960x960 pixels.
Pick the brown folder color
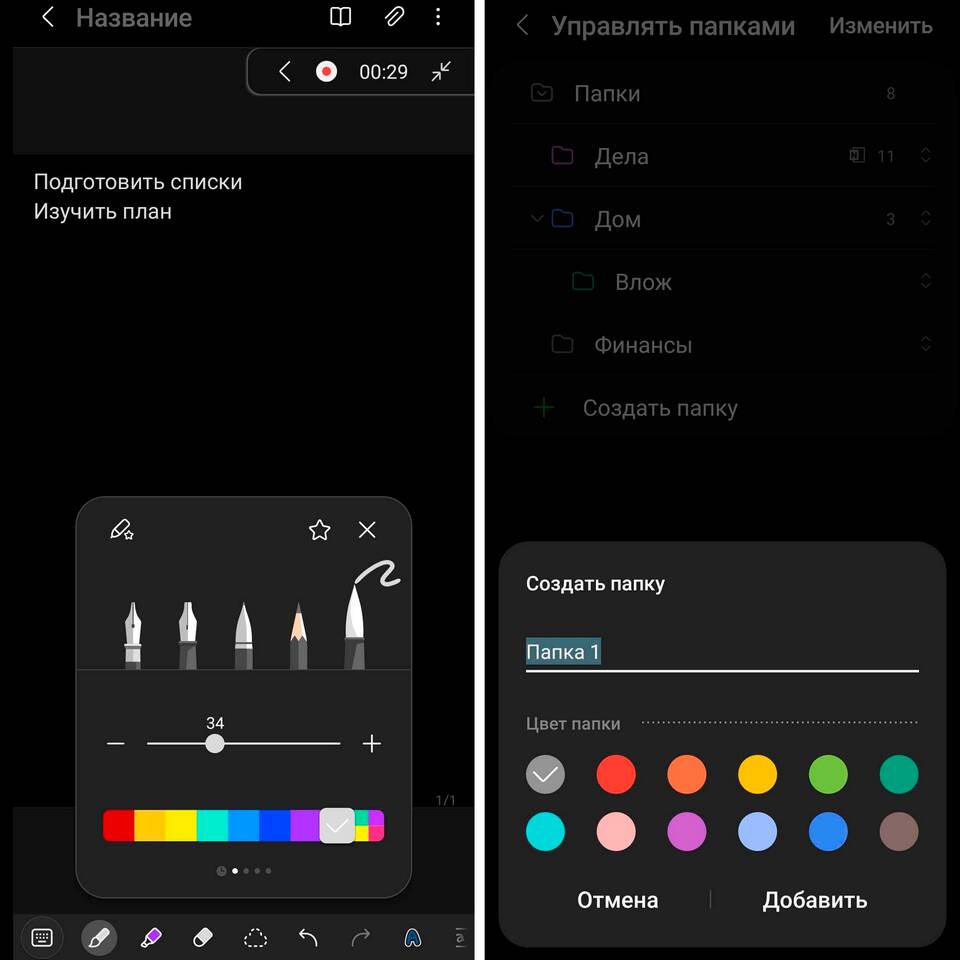pyautogui.click(x=898, y=831)
